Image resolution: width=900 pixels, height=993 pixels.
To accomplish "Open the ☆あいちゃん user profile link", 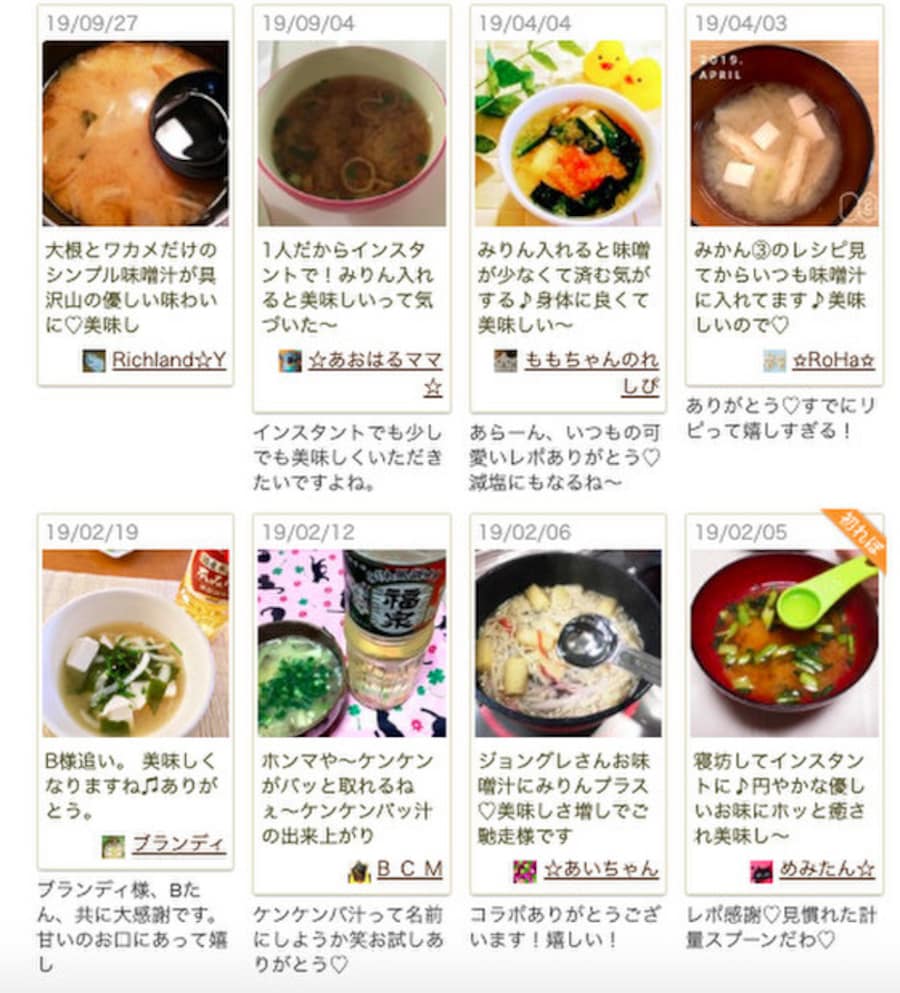I will [600, 869].
